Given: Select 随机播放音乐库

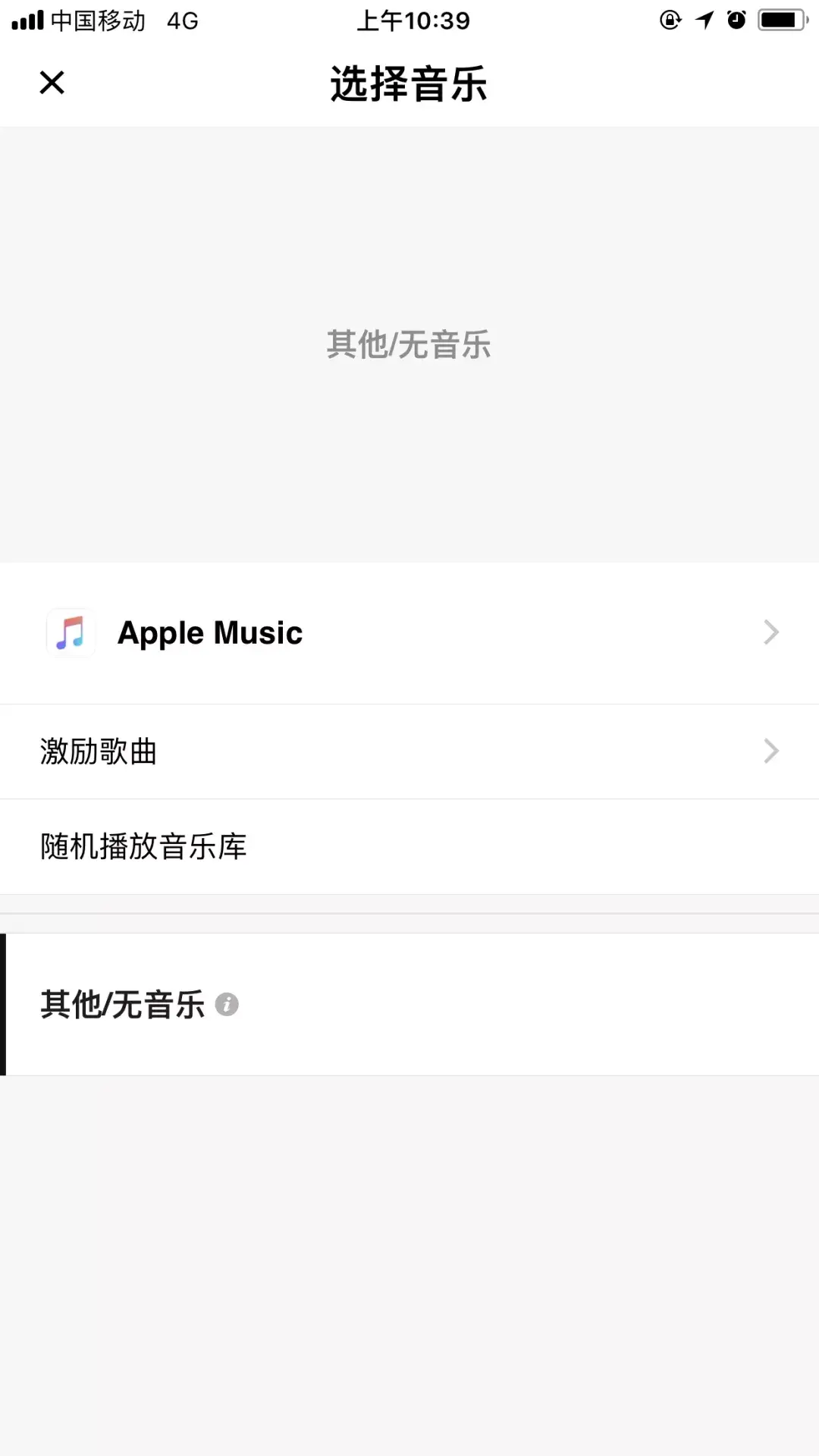Looking at the screenshot, I should coord(409,846).
